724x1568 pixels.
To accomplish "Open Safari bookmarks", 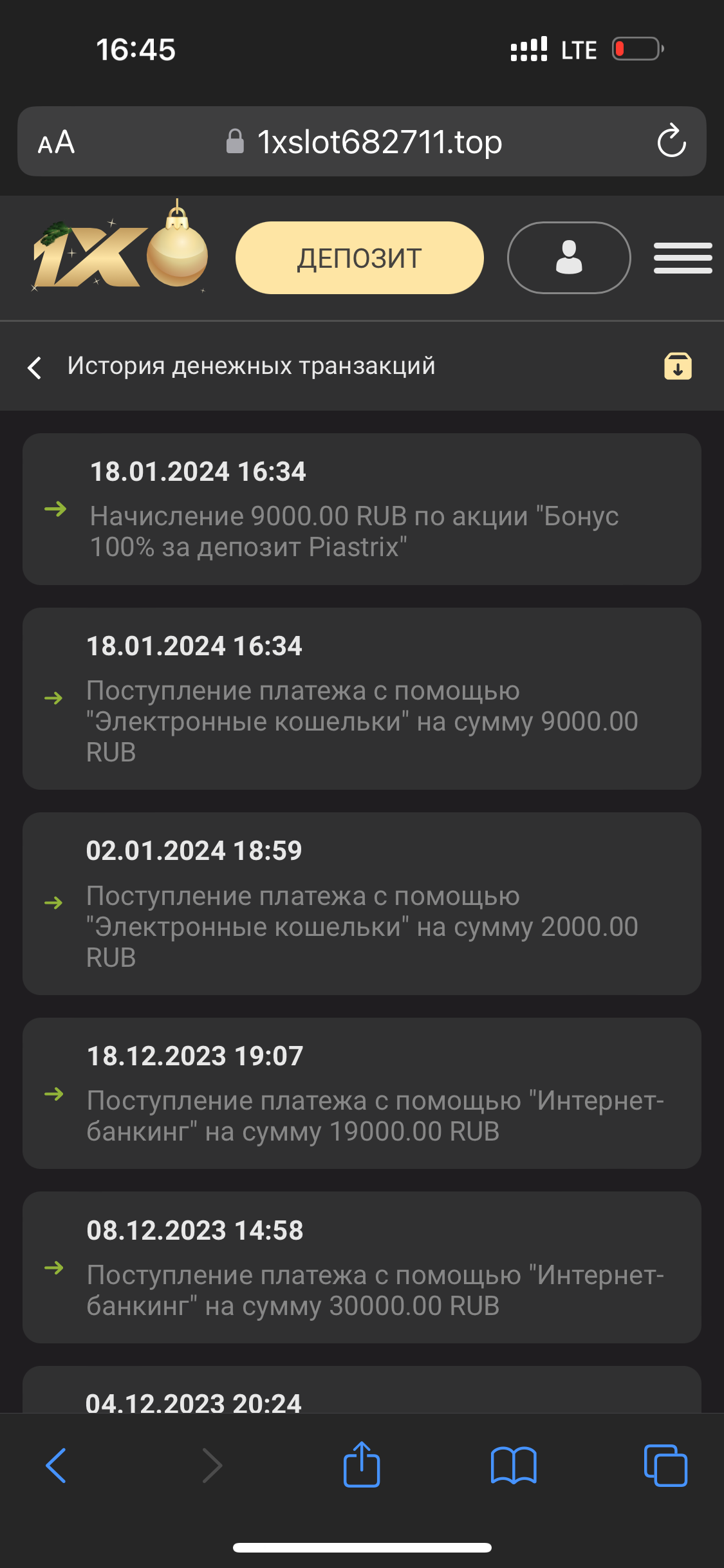I will pyautogui.click(x=513, y=1466).
